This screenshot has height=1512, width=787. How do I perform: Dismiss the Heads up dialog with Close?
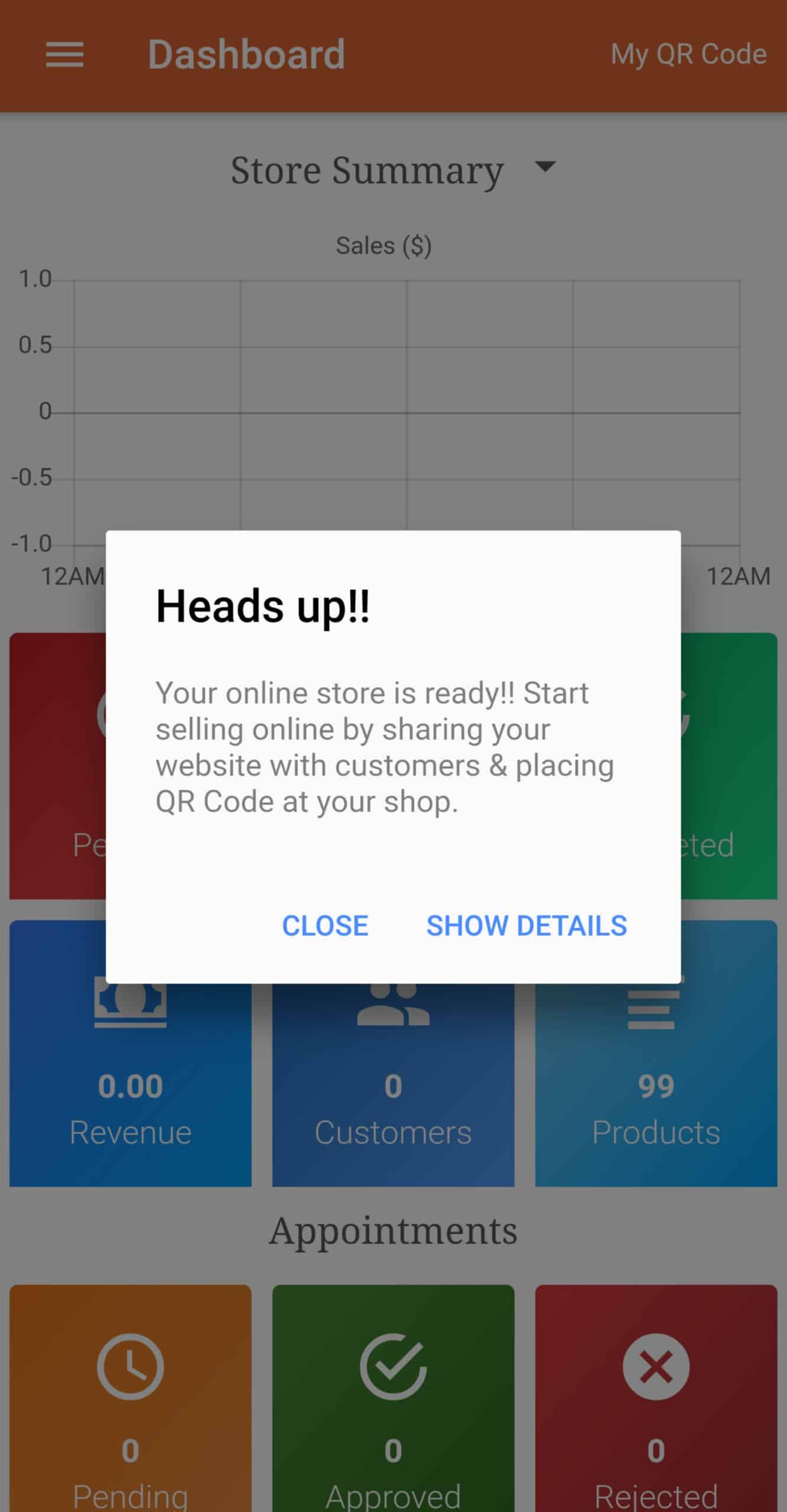click(325, 926)
